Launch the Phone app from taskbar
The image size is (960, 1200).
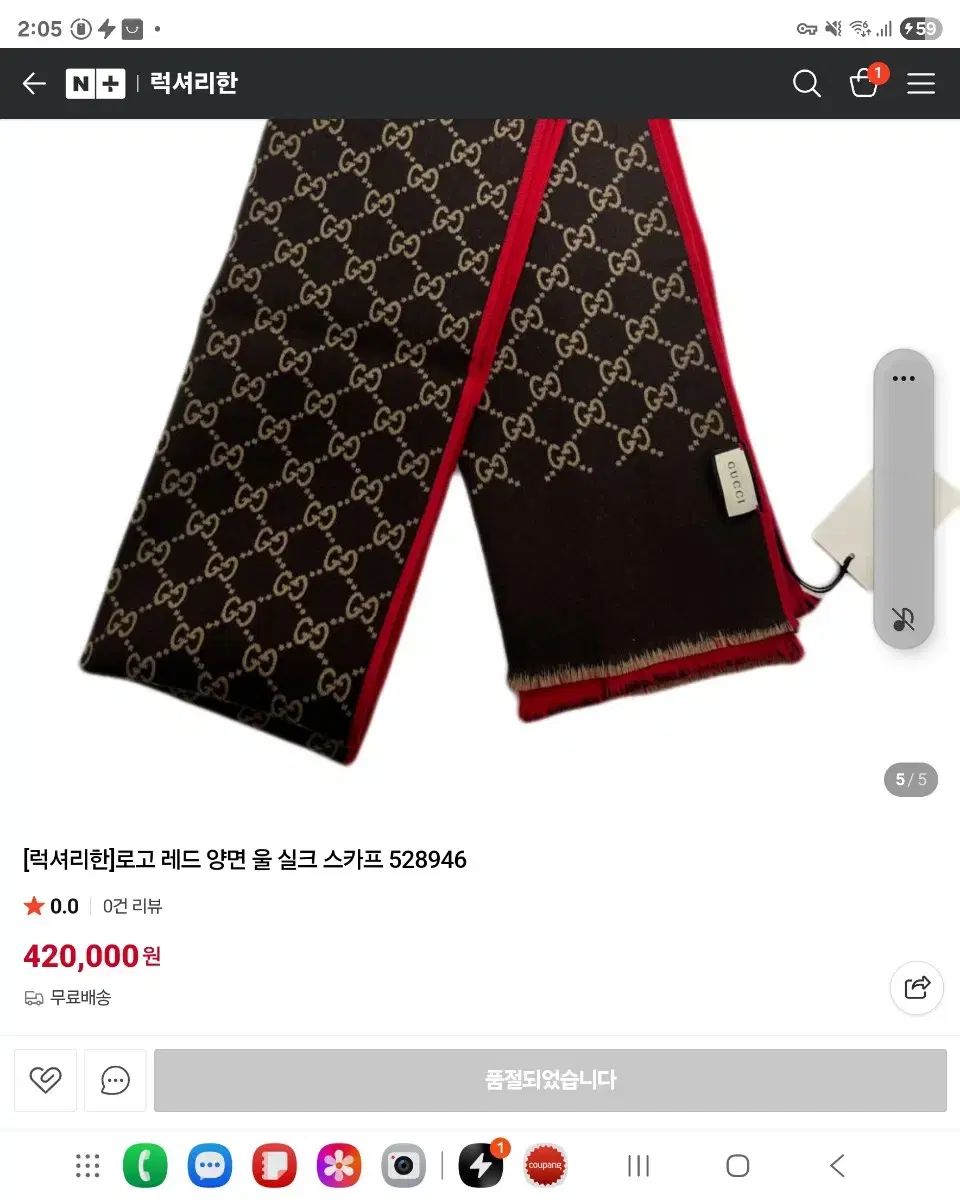pyautogui.click(x=145, y=1165)
